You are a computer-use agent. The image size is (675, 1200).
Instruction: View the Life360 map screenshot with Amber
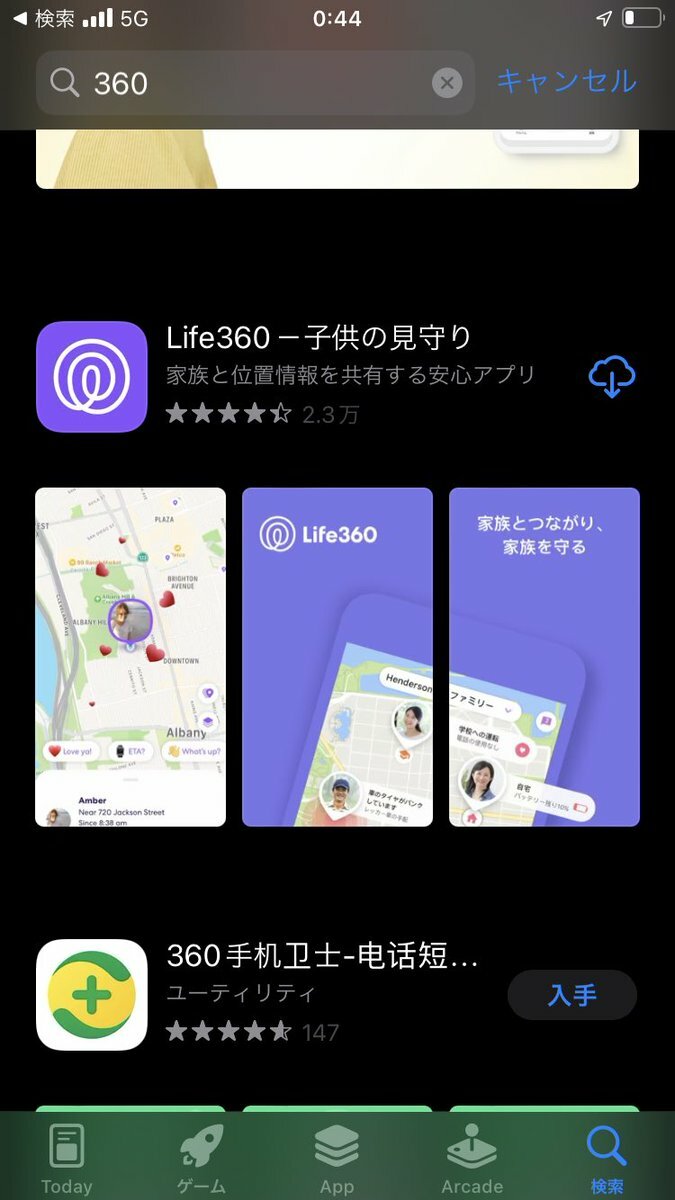coord(131,657)
